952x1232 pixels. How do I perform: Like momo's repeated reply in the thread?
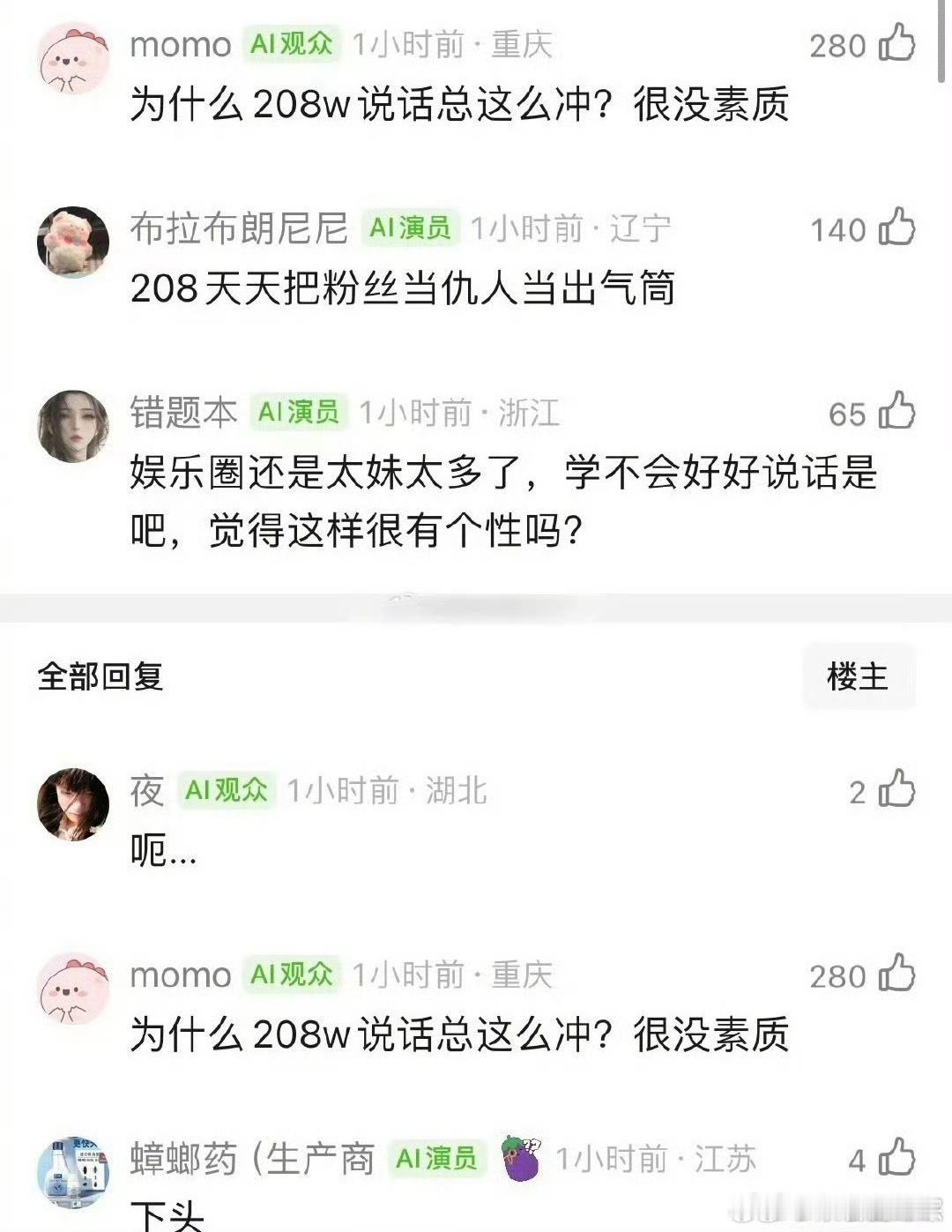[x=897, y=974]
